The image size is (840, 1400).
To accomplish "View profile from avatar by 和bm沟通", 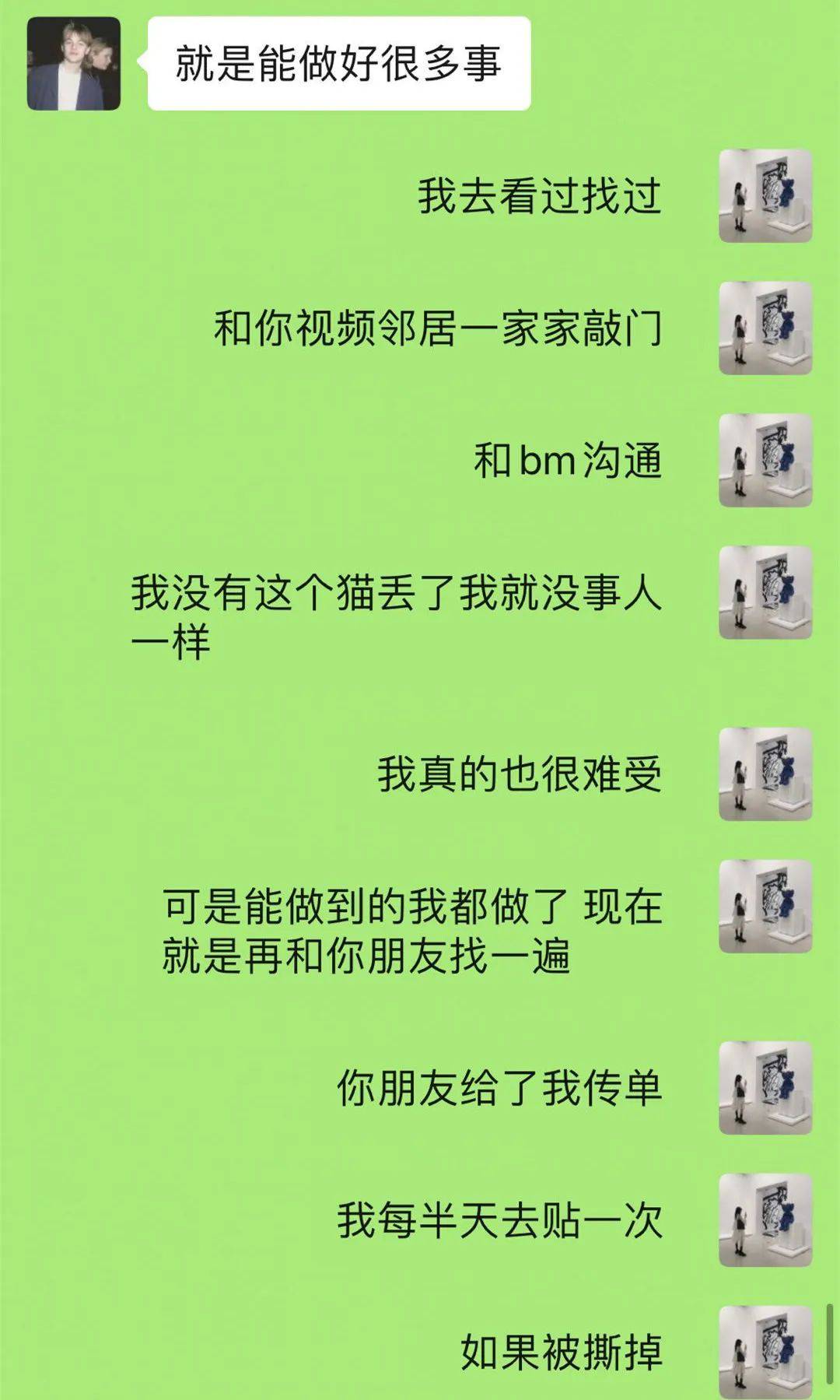I will (765, 461).
